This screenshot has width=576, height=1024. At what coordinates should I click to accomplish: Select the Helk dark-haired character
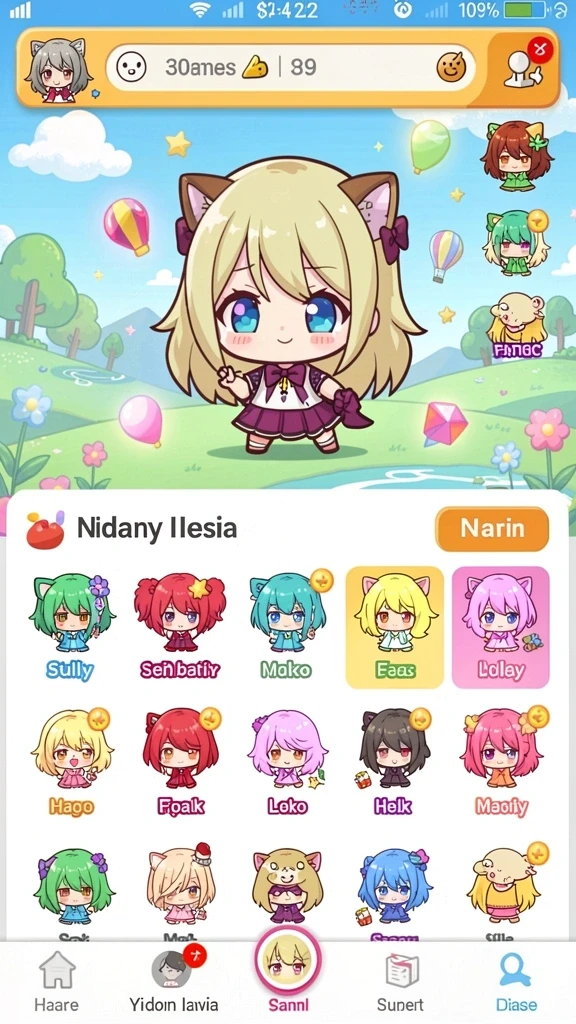tap(394, 763)
